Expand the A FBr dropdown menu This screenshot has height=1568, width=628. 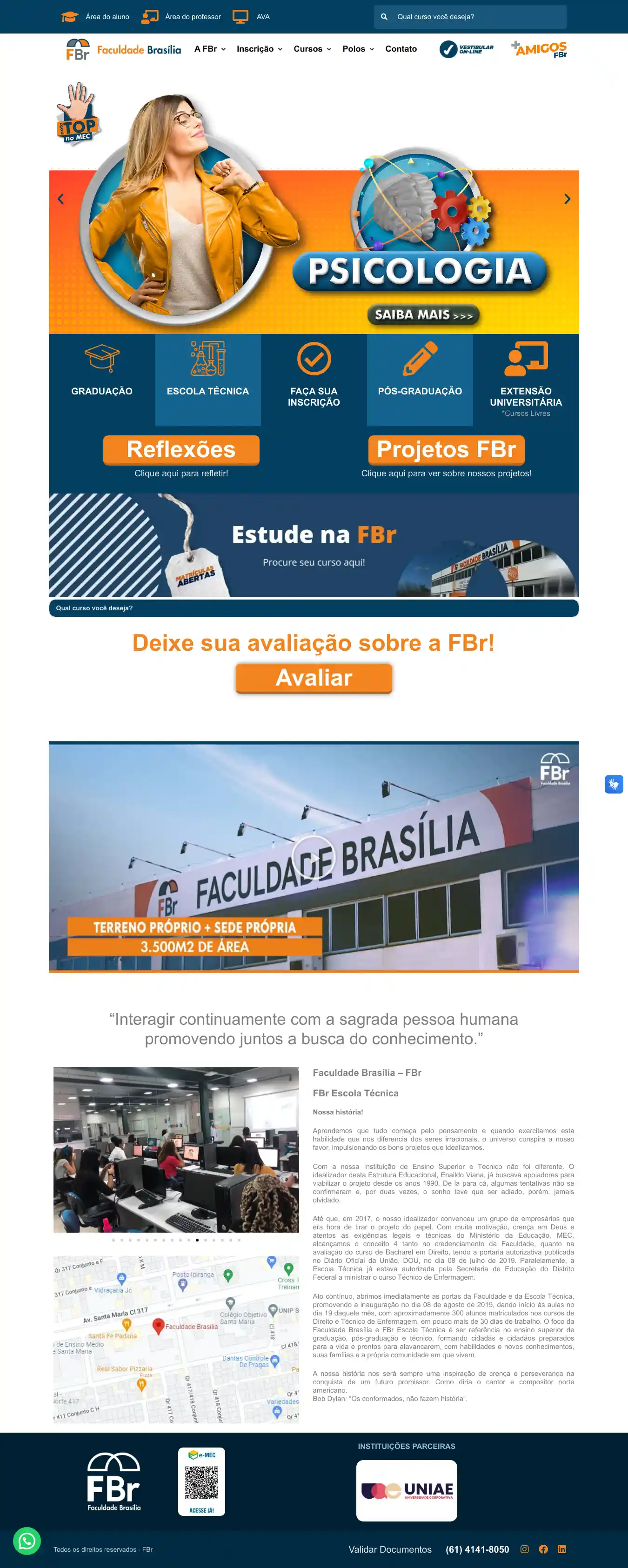[210, 49]
